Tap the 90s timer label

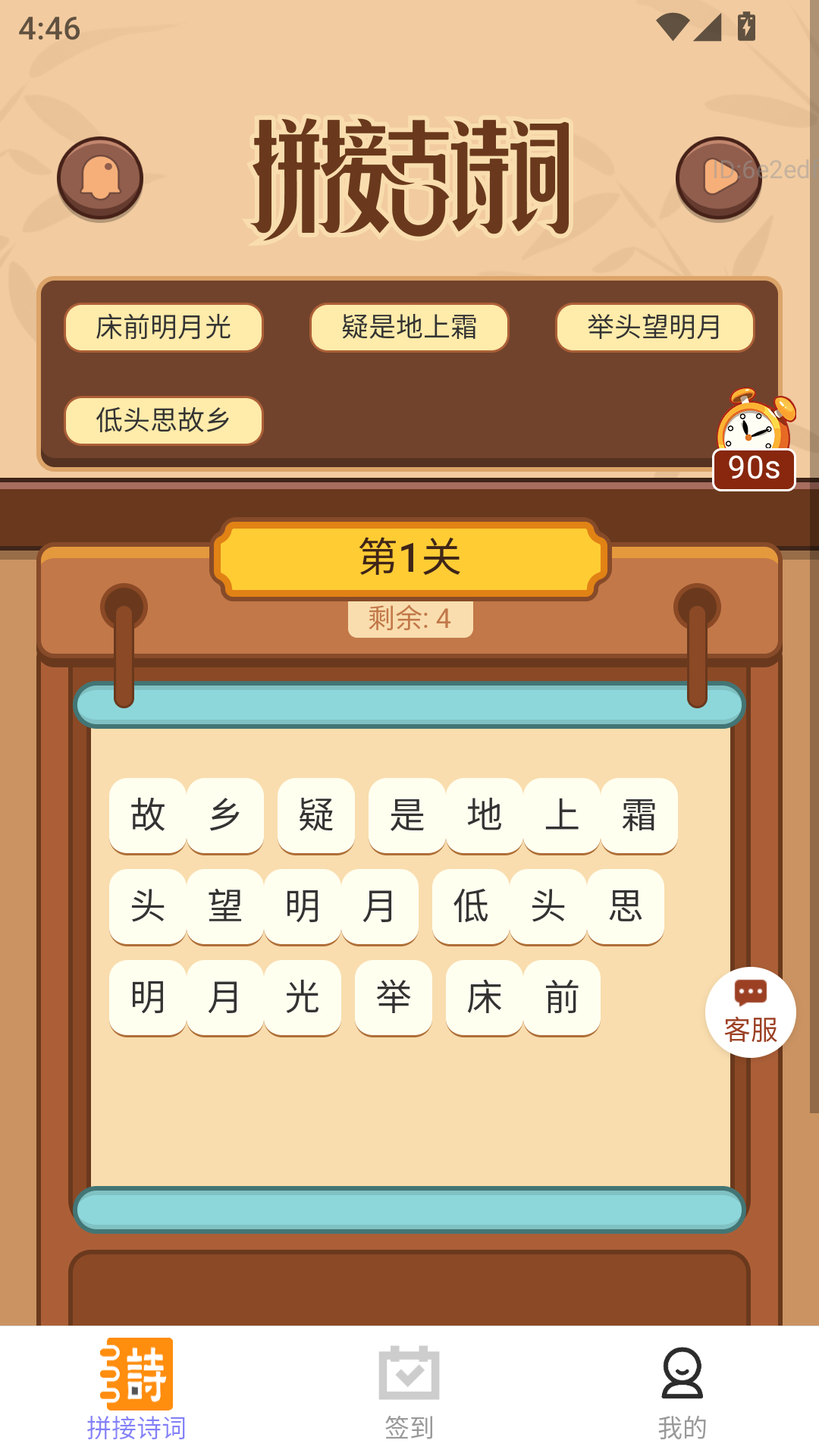(754, 469)
